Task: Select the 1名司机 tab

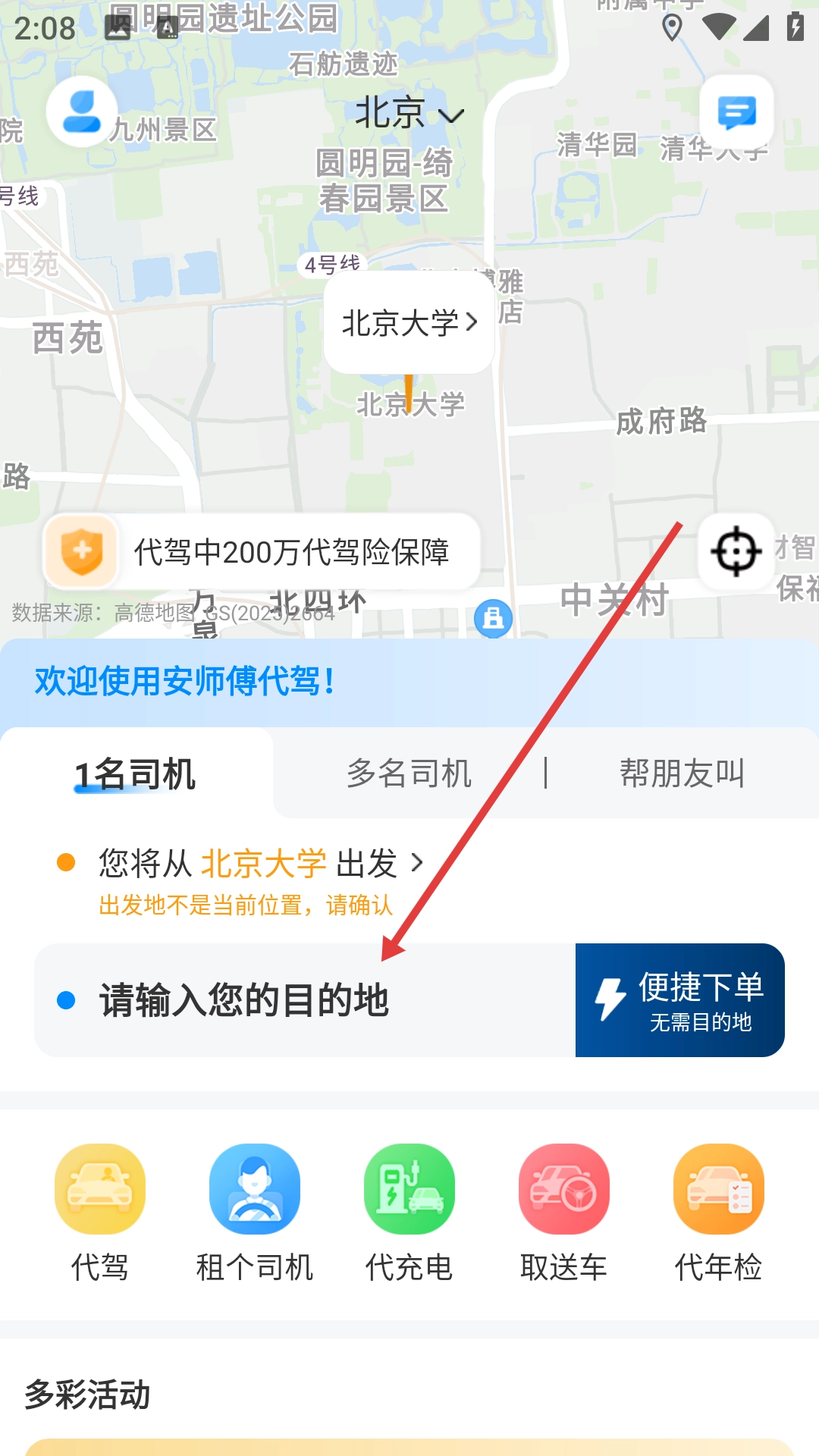Action: point(135,774)
